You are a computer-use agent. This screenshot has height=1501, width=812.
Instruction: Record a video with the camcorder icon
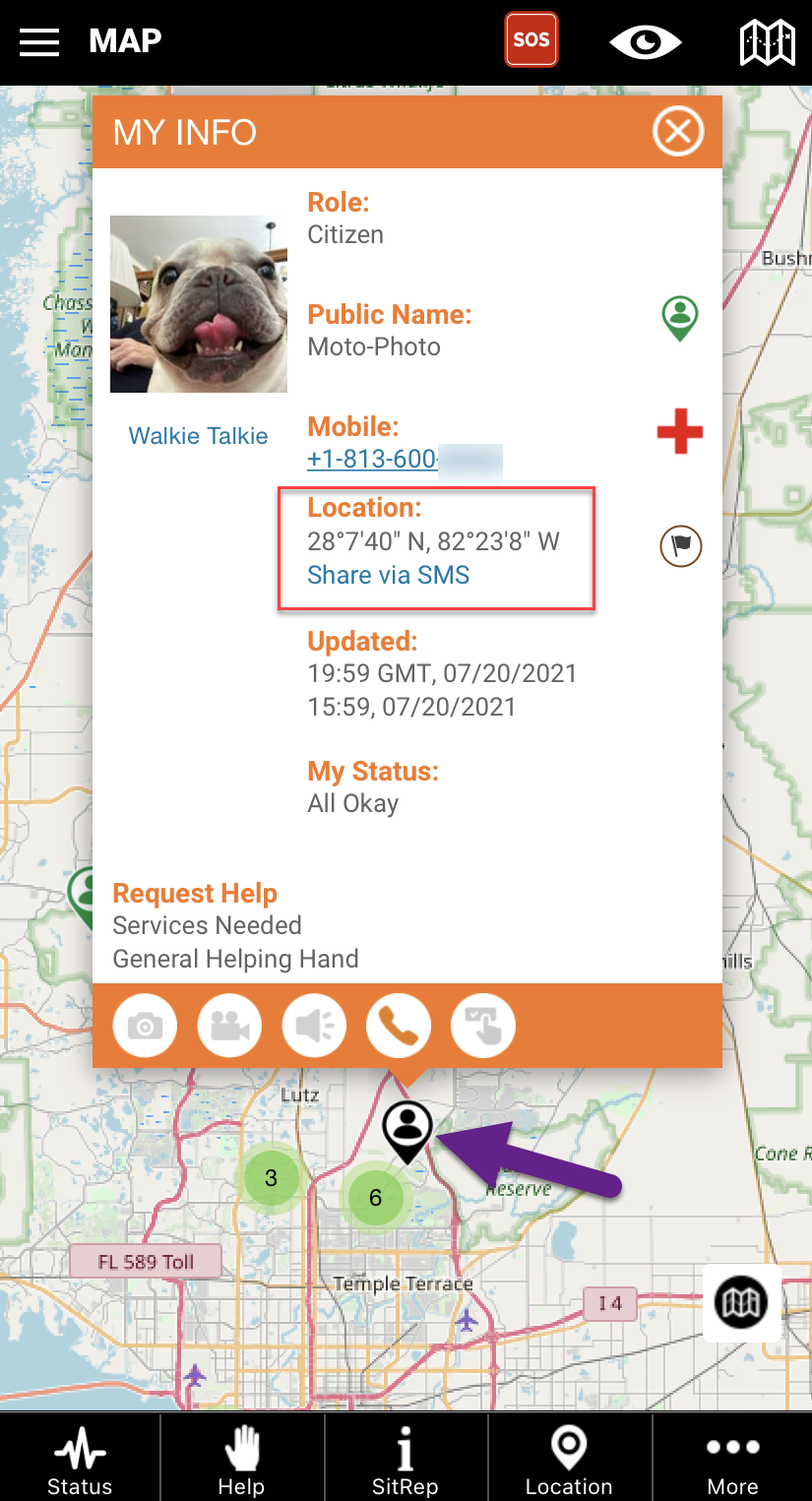point(229,1026)
